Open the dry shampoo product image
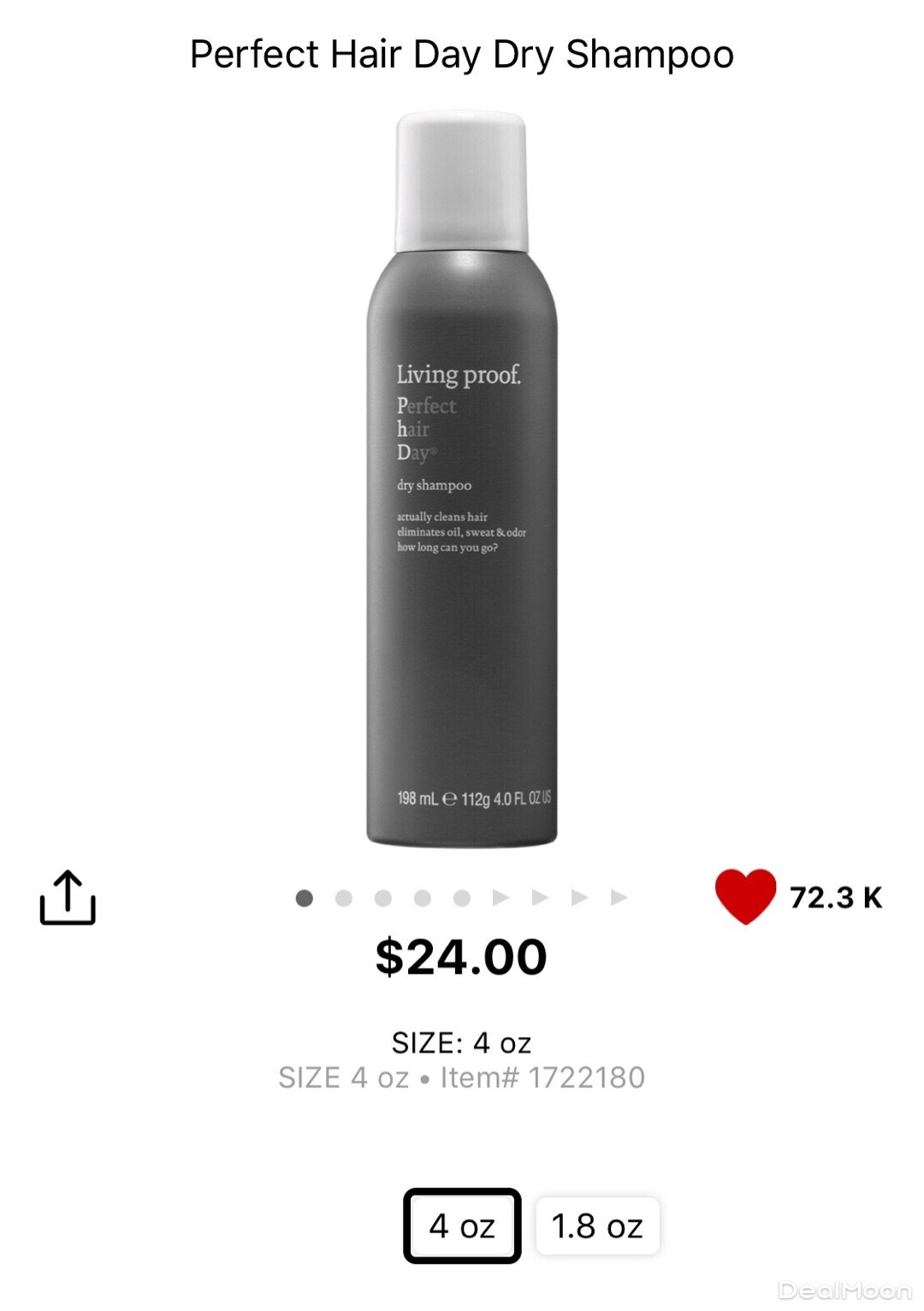 coord(462,479)
